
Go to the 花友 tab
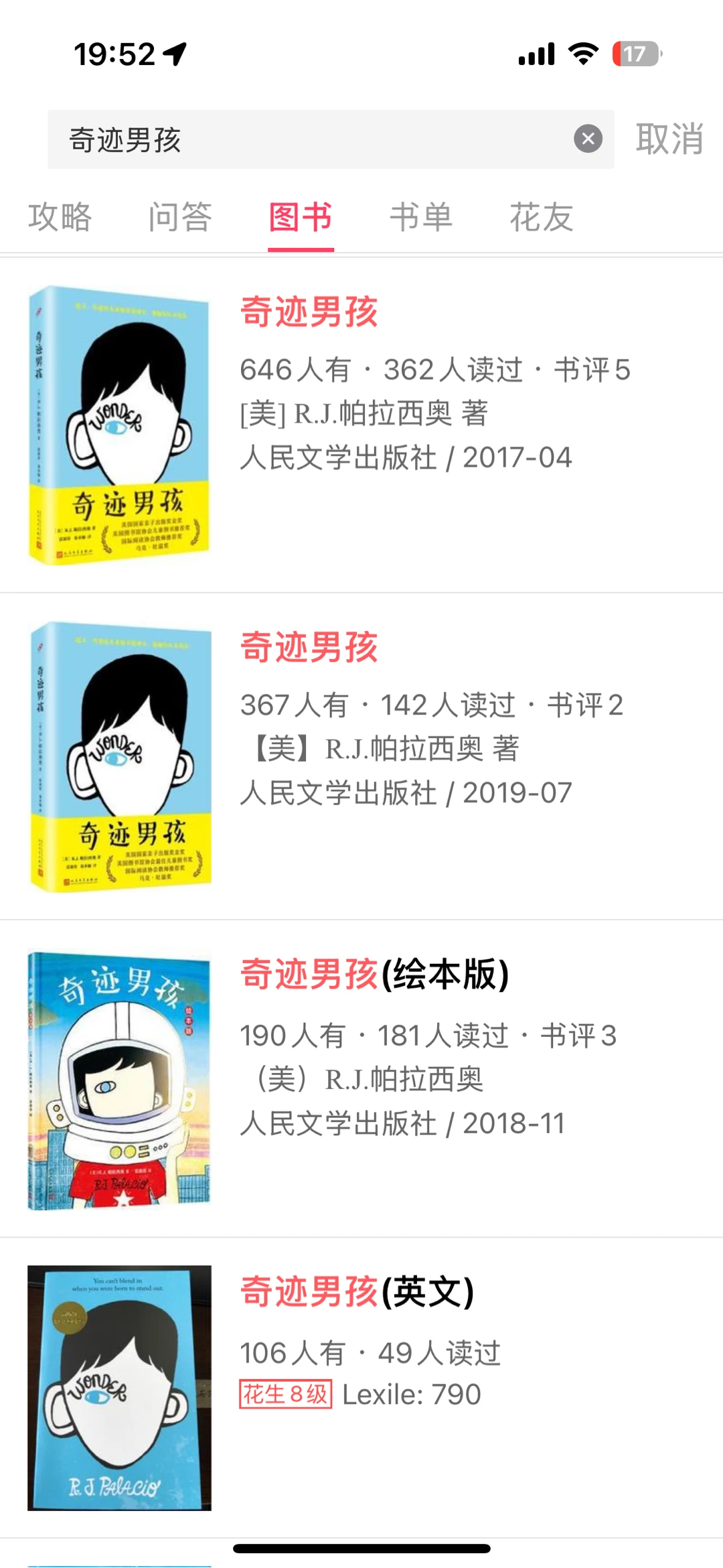(542, 217)
